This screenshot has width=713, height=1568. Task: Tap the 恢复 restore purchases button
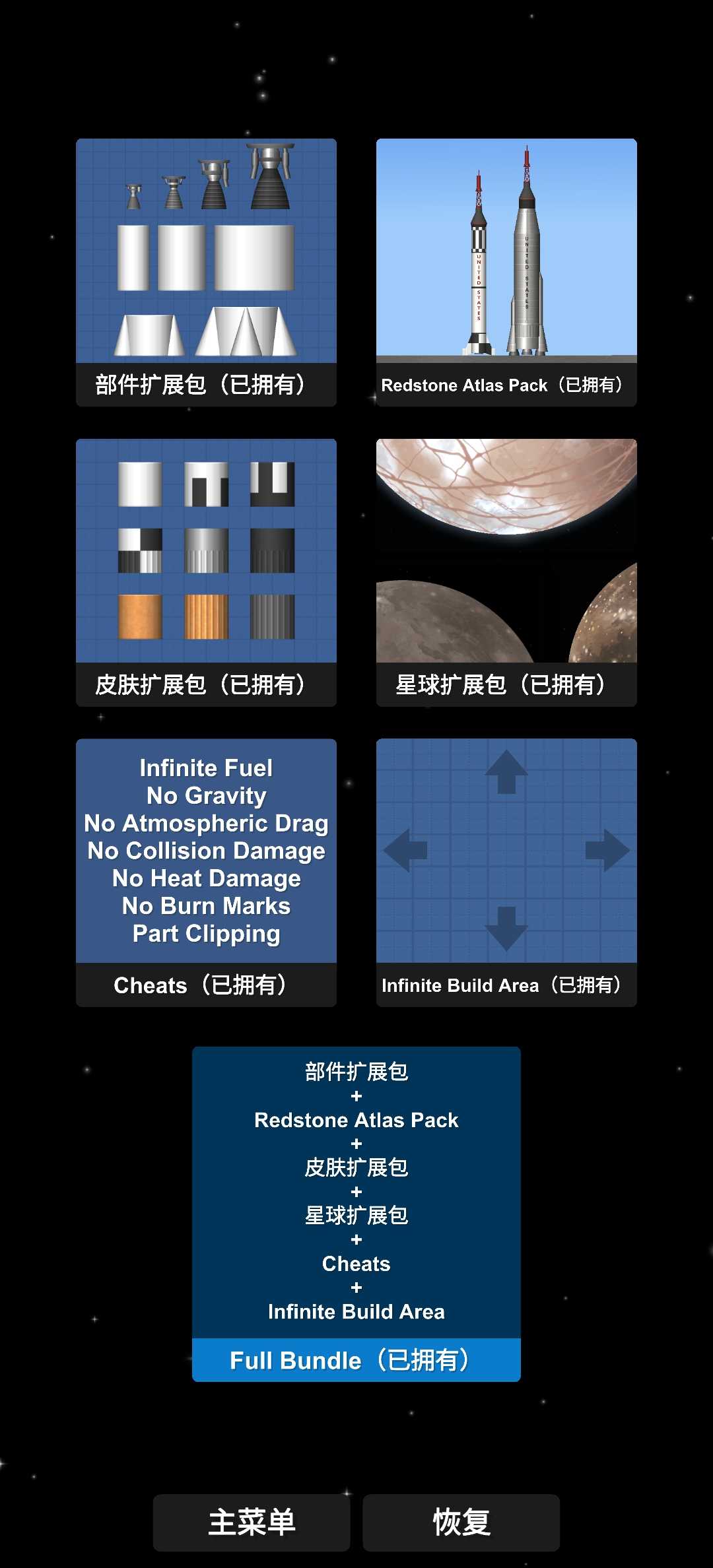click(461, 1522)
